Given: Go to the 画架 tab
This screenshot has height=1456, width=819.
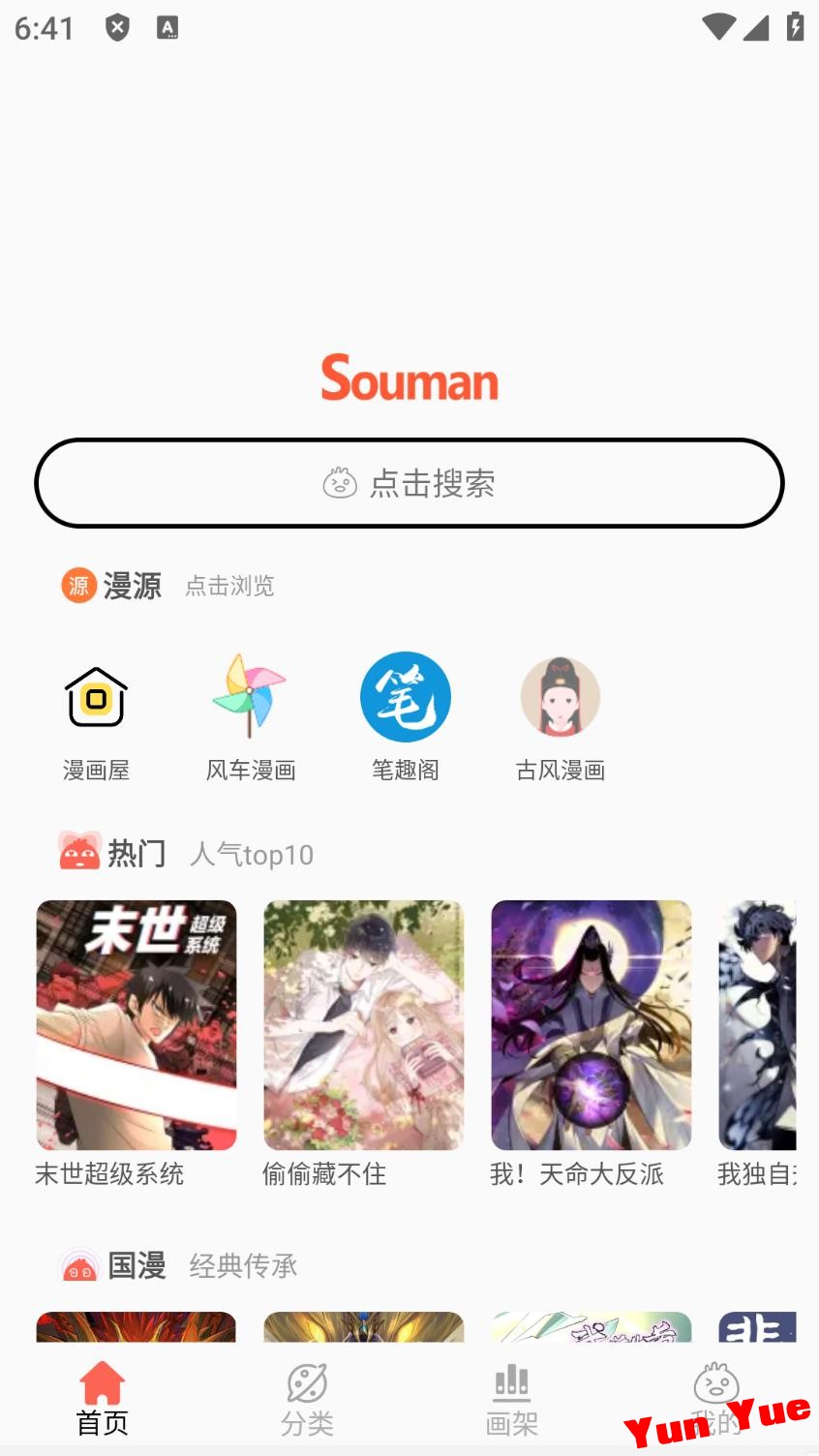Looking at the screenshot, I should 511,1398.
